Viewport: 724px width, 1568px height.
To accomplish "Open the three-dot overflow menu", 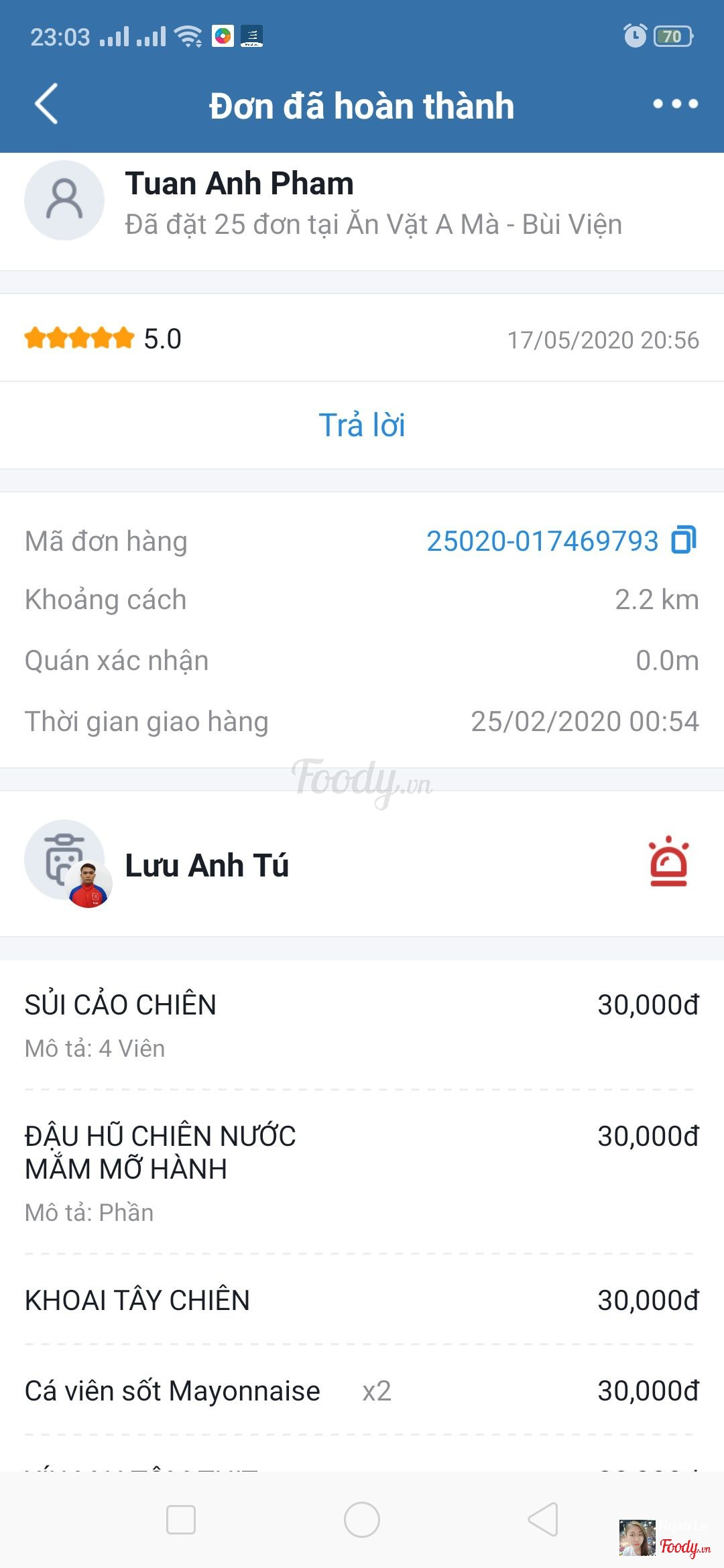I will point(675,104).
